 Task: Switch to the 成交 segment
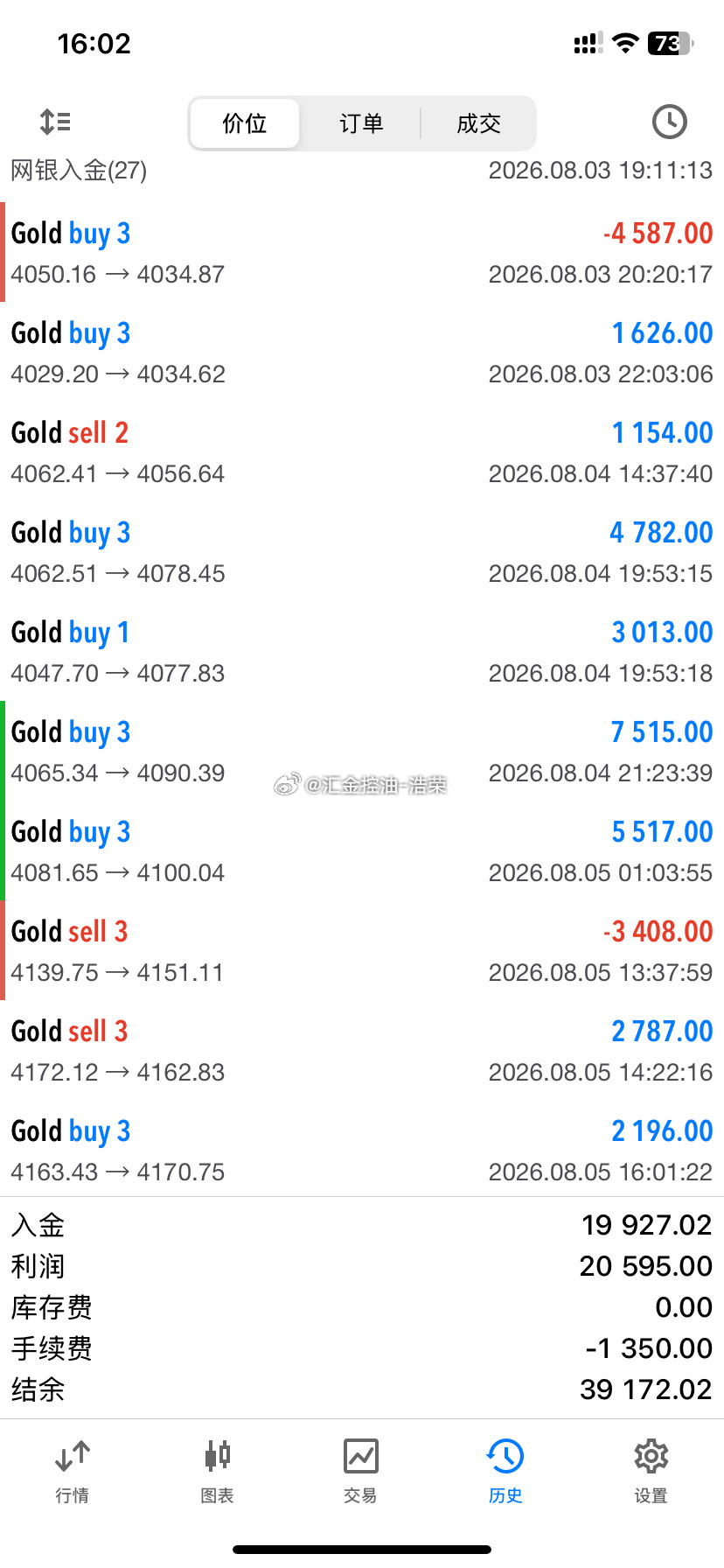[x=478, y=123]
